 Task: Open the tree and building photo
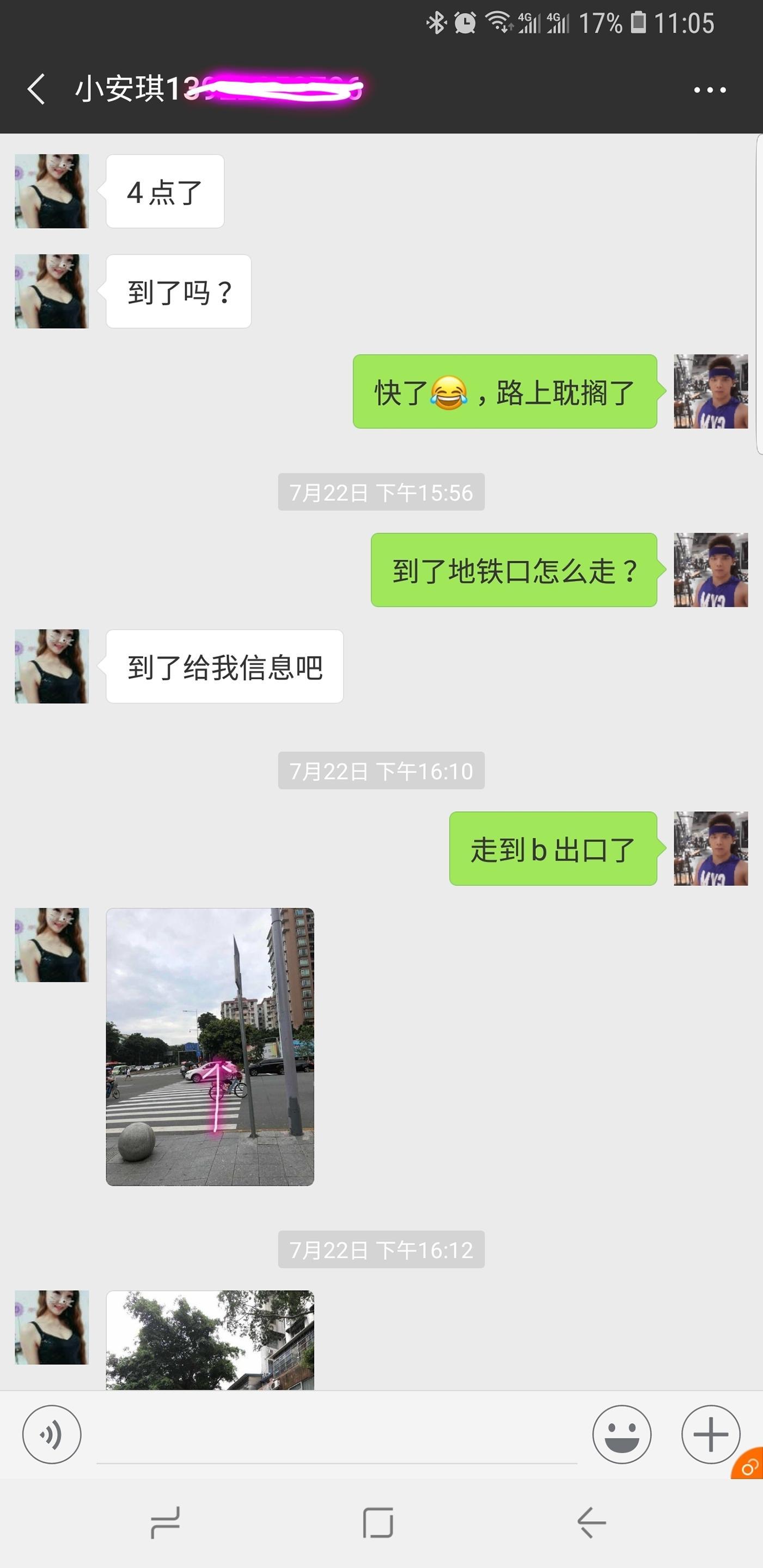210,1340
